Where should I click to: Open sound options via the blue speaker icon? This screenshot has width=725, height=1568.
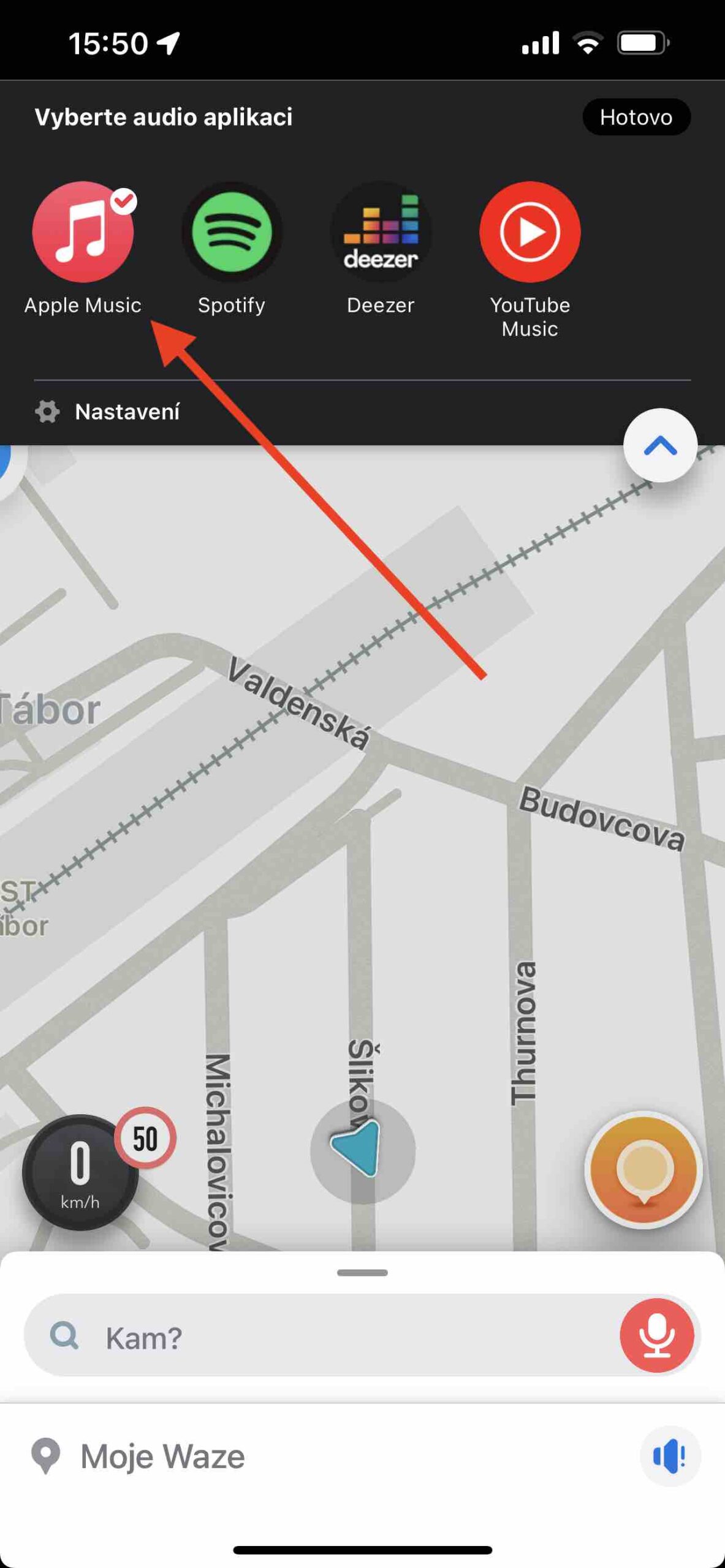click(670, 1456)
